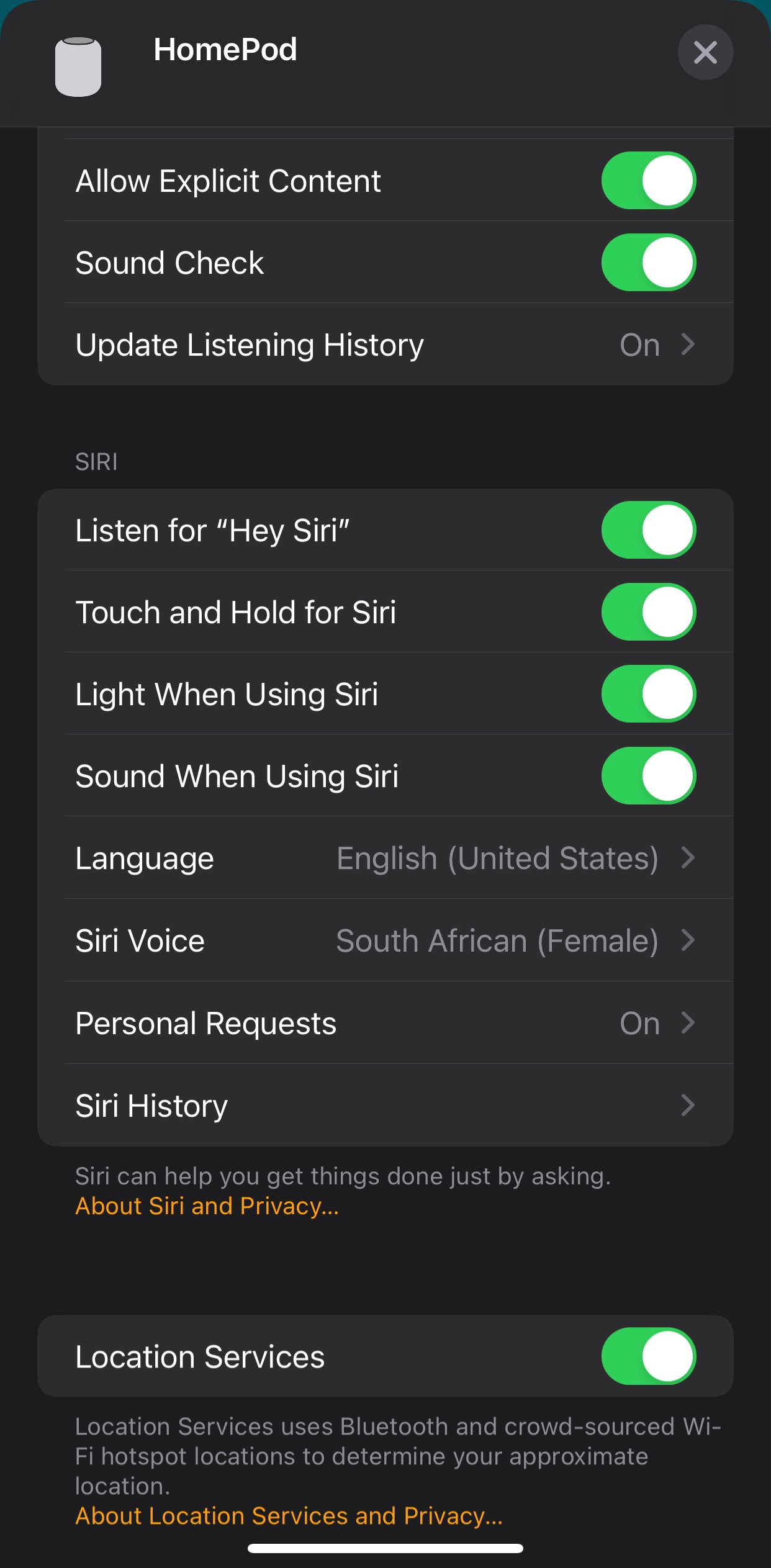This screenshot has width=771, height=1568.
Task: Open Update Listening History settings
Action: click(x=385, y=345)
